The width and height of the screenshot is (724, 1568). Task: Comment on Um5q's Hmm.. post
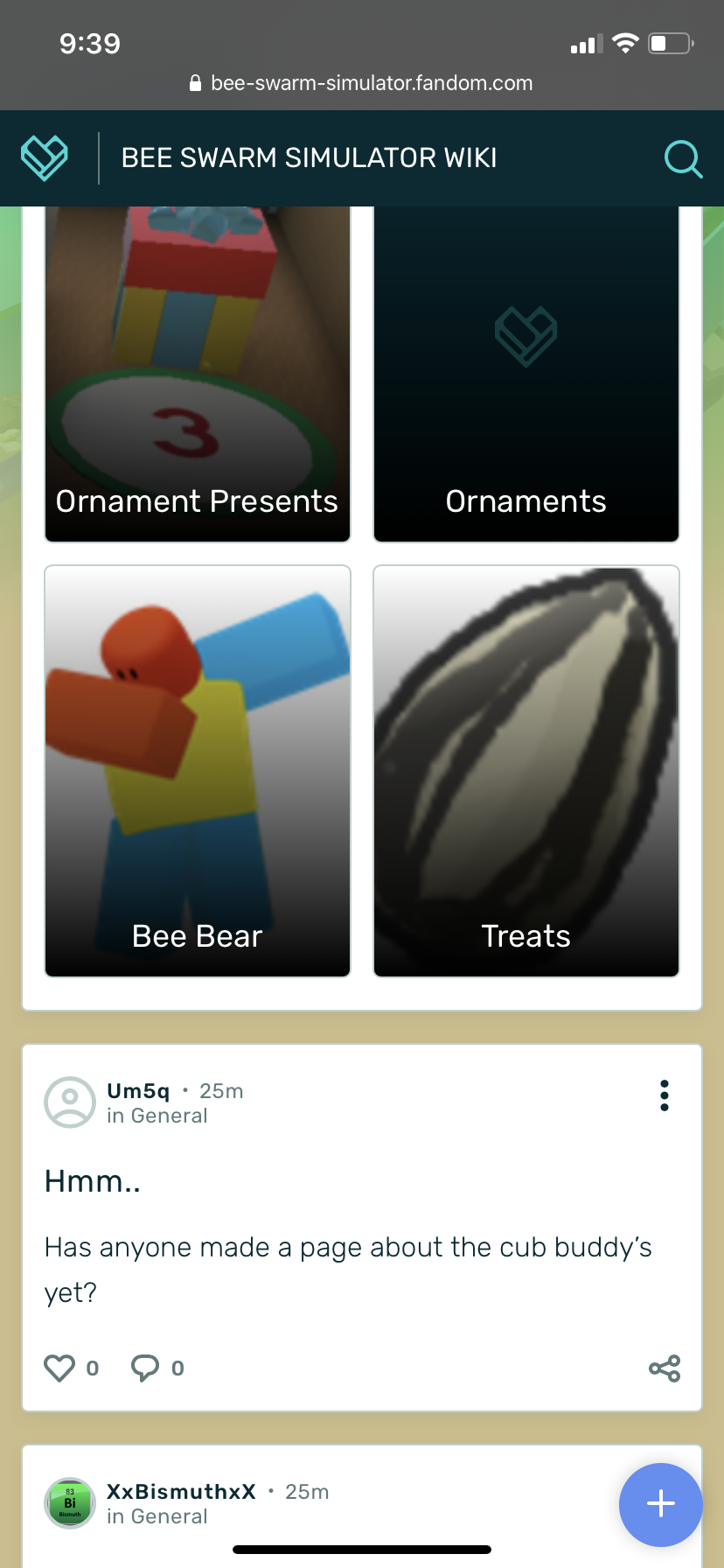coord(145,1368)
